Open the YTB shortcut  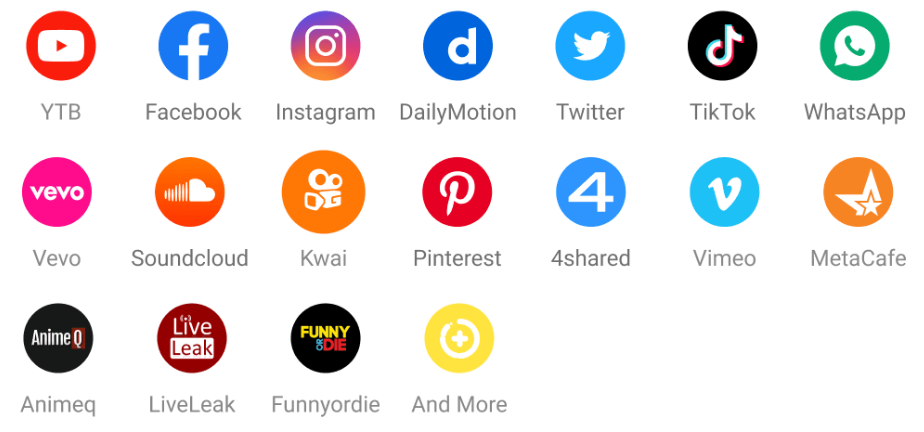(60, 46)
